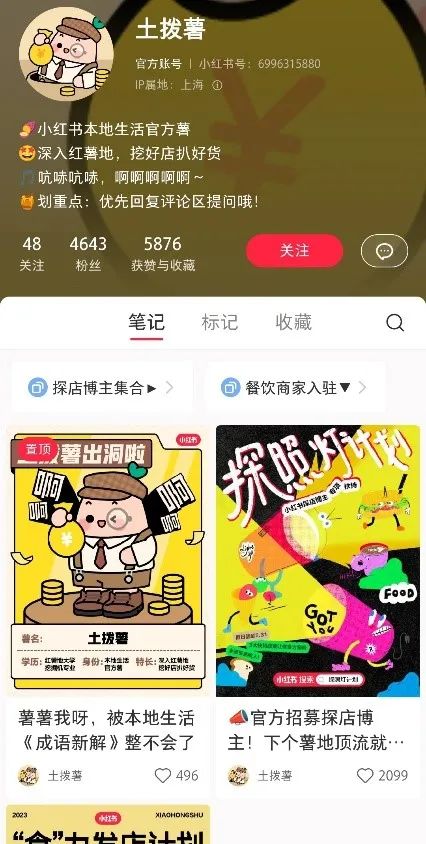The height and width of the screenshot is (844, 426).
Task: Tap the info icon beside IP属地
Action: click(x=217, y=85)
